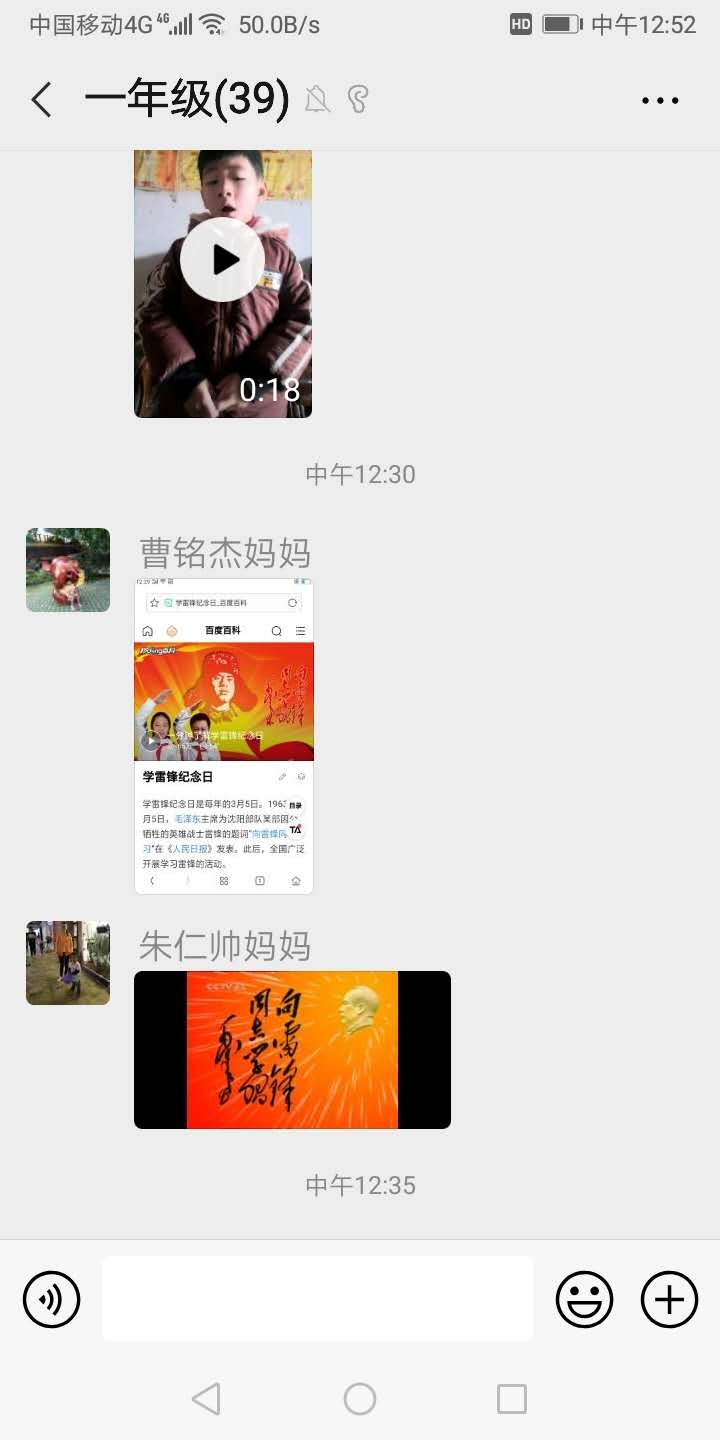Open 朱仁帅妈妈's profile avatar
The width and height of the screenshot is (720, 1440).
click(68, 963)
